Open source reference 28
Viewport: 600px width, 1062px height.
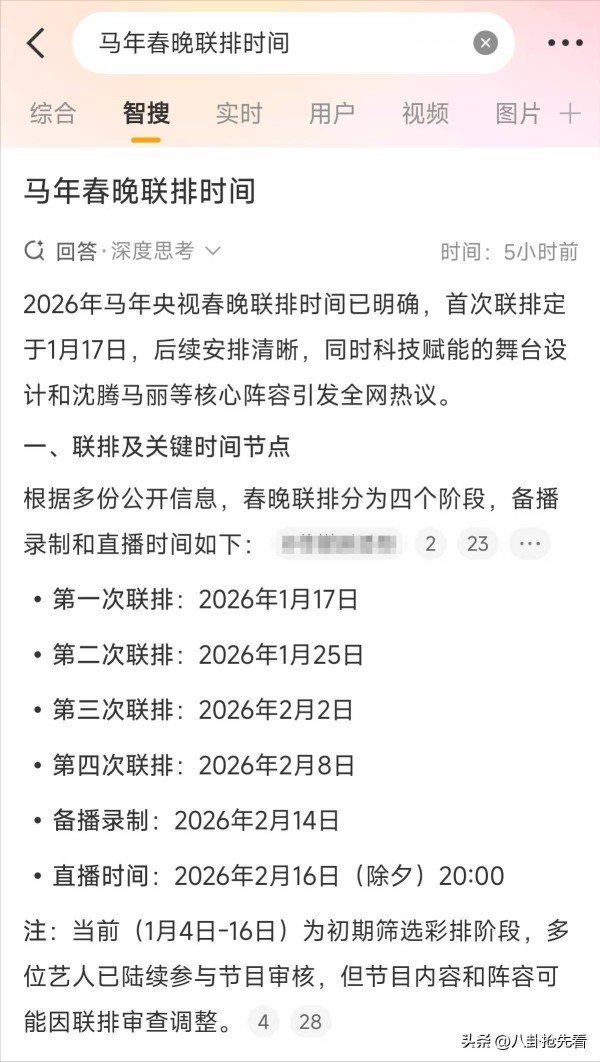pos(310,1021)
